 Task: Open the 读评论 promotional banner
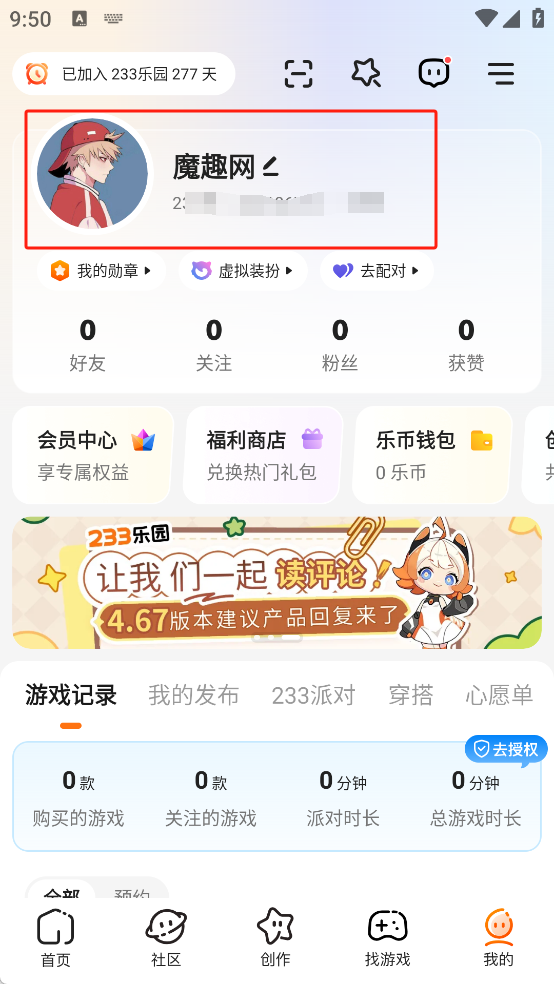coord(277,582)
